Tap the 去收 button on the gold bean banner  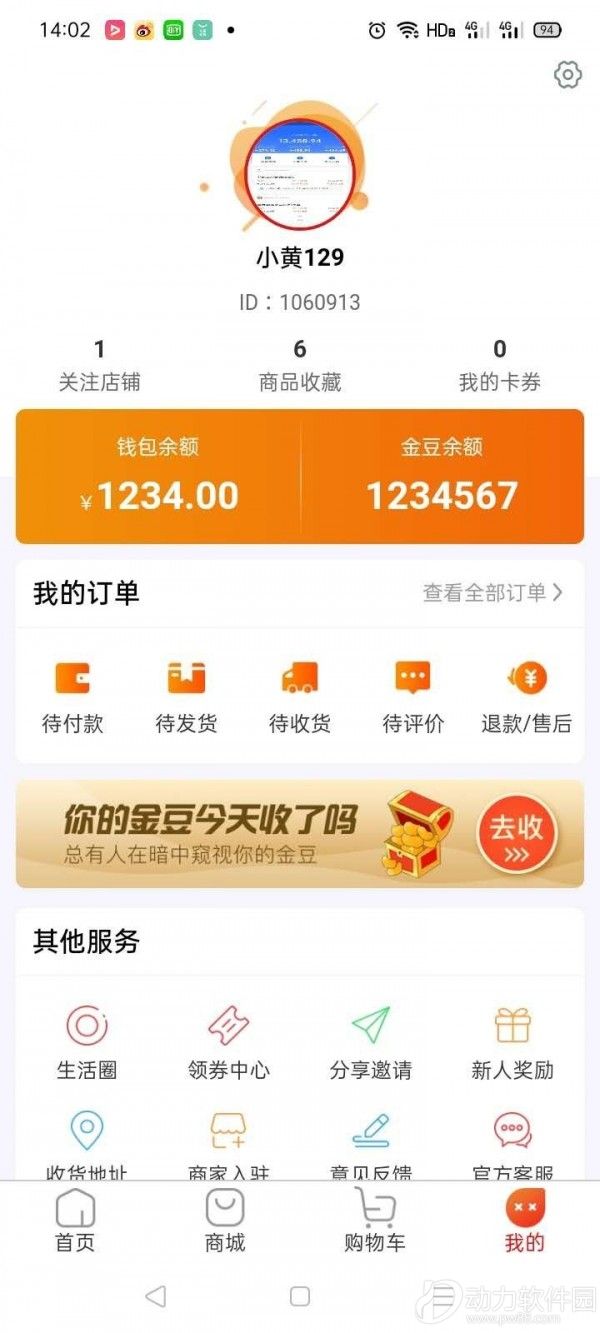coord(516,833)
